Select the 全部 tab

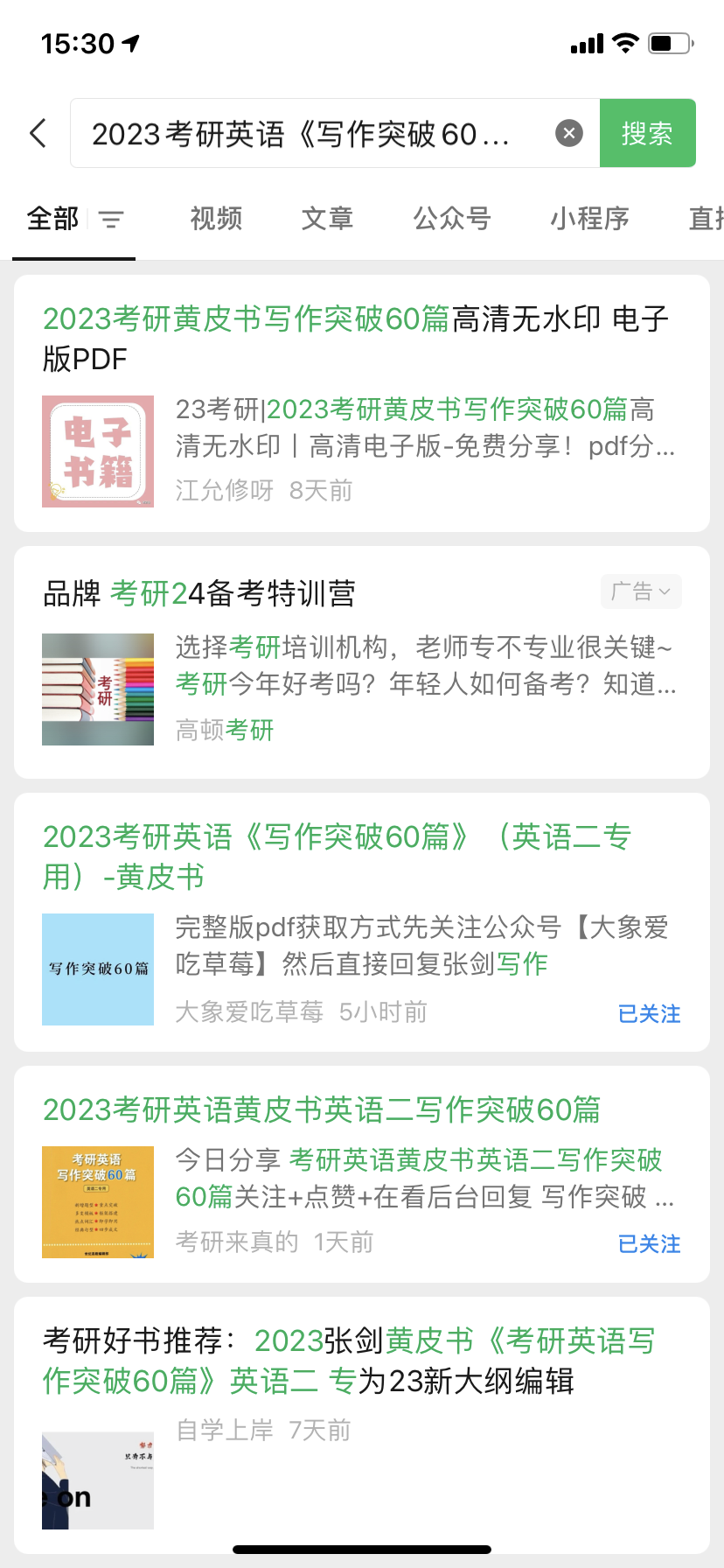coord(53,219)
